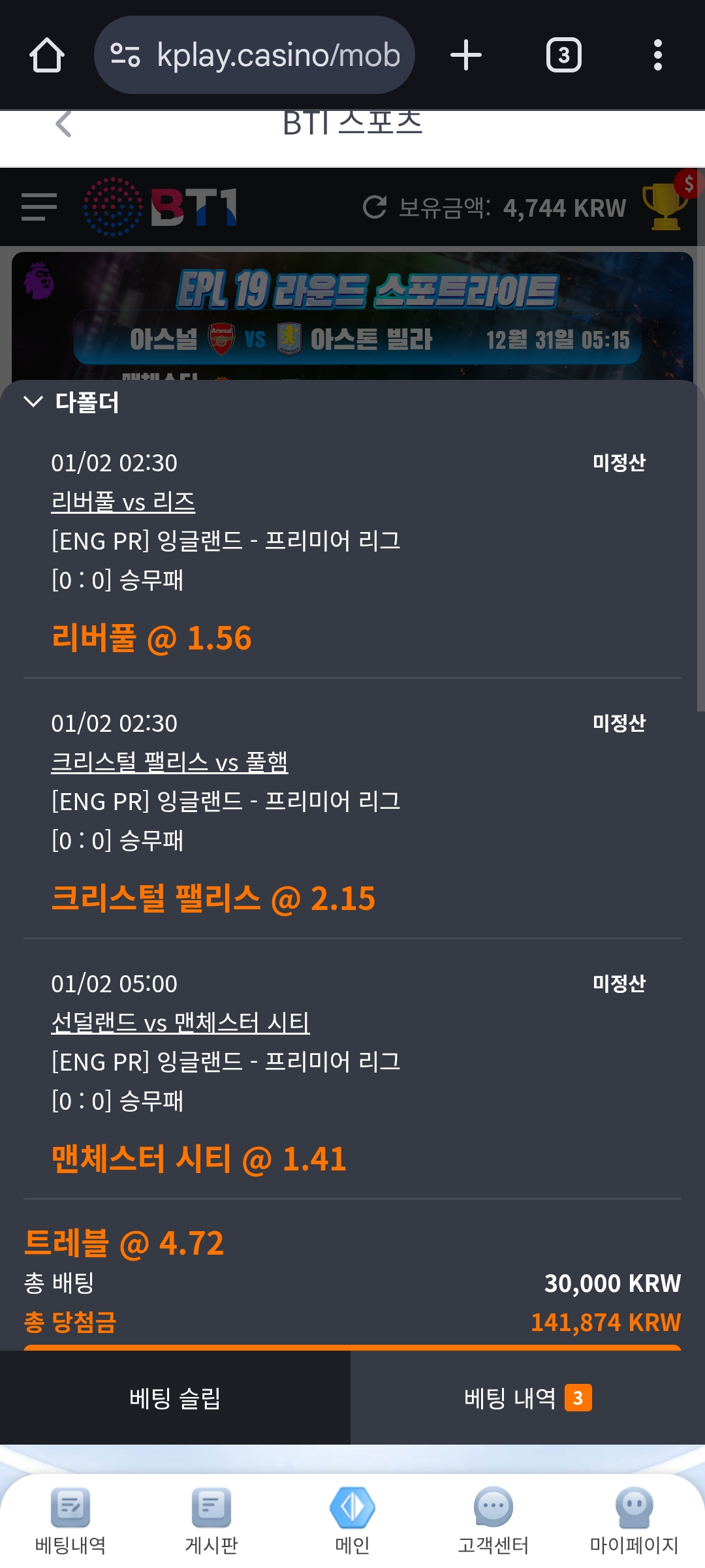Screen dimensions: 705x1568
Task: Open 마이페이지 in the bottom navigation
Action: (x=634, y=1520)
